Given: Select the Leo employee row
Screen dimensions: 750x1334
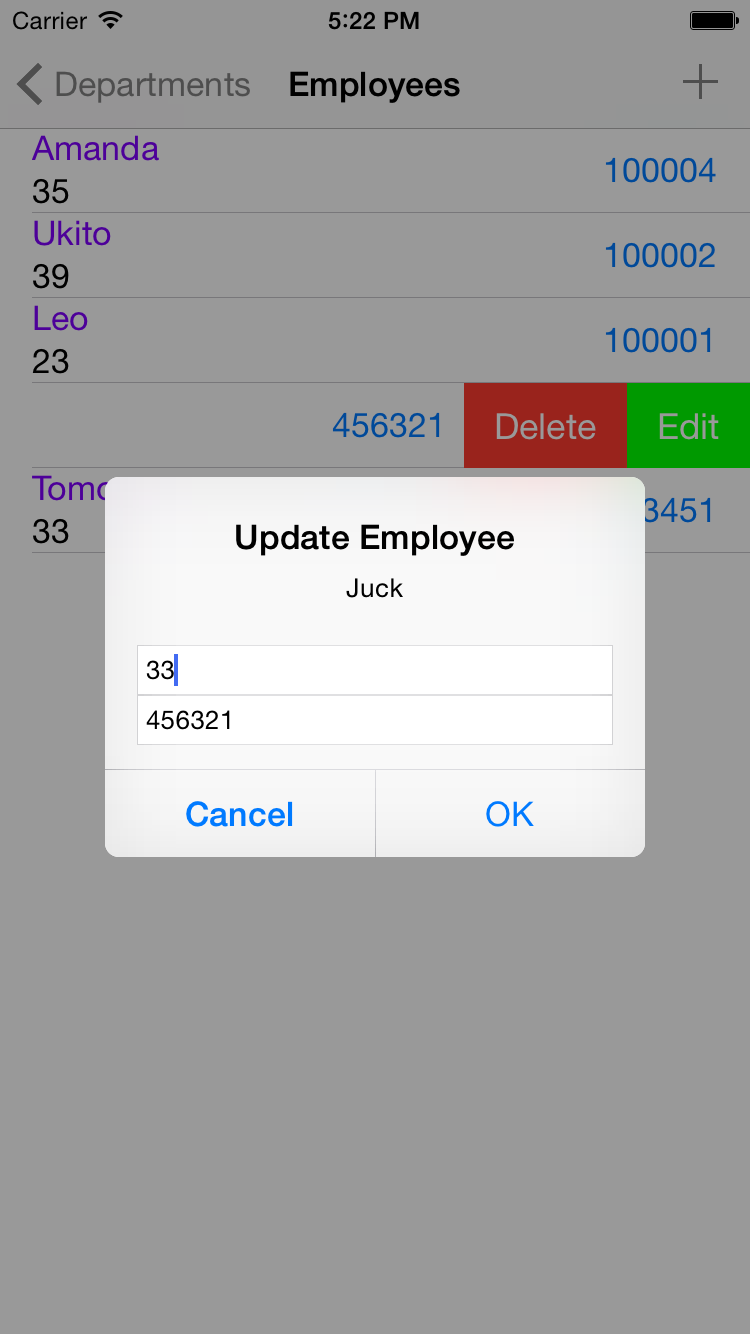Looking at the screenshot, I should [375, 340].
